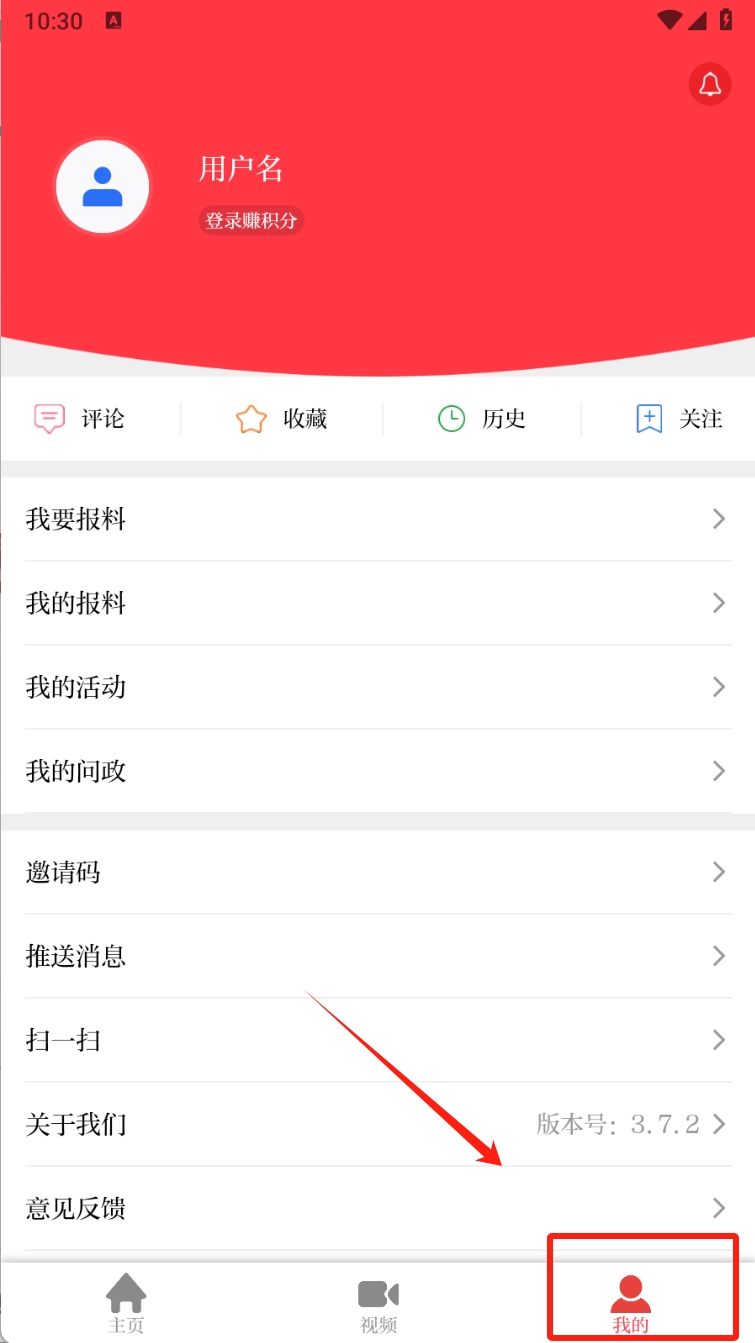This screenshot has width=755, height=1343.
Task: Open 收藏 favorites
Action: click(282, 419)
